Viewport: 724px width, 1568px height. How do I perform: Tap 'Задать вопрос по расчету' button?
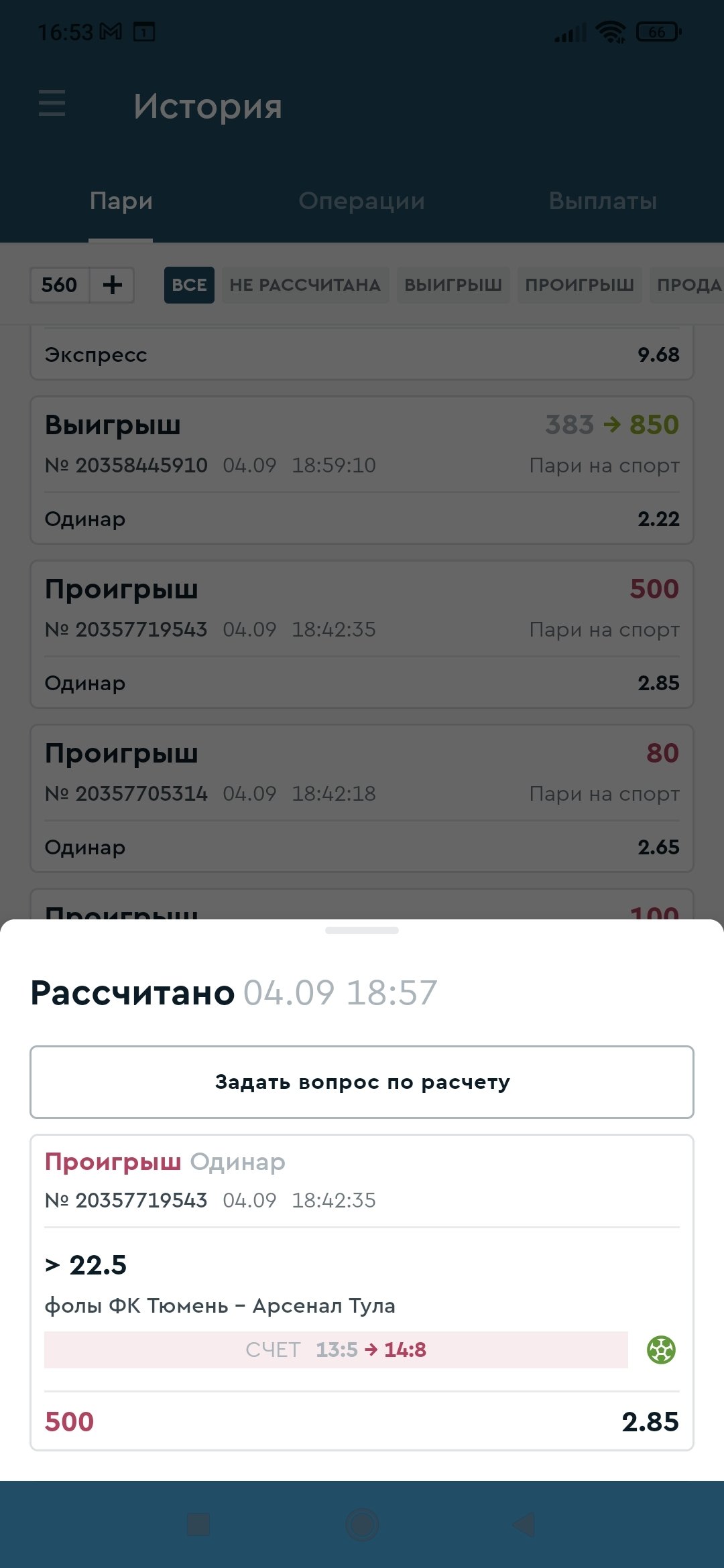pyautogui.click(x=362, y=1082)
